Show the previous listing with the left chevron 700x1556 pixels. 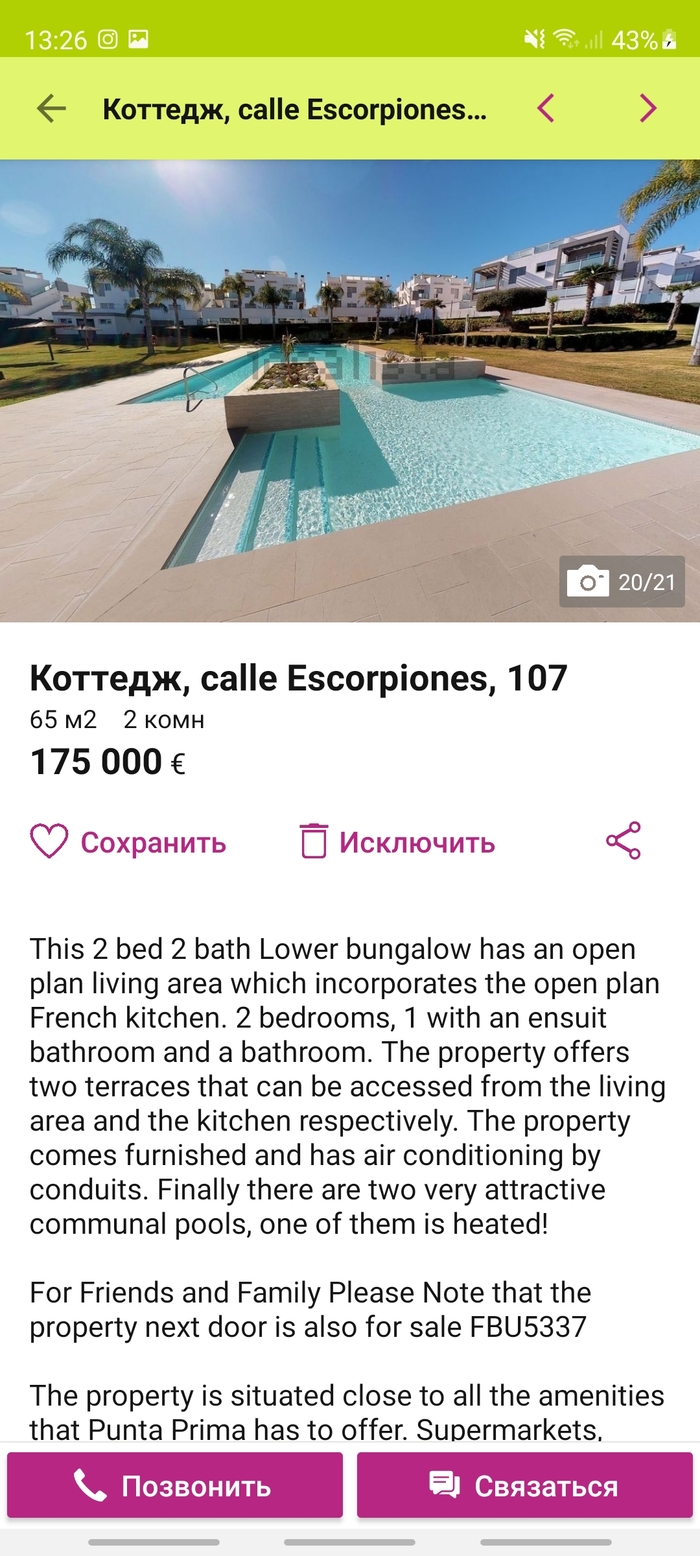545,108
